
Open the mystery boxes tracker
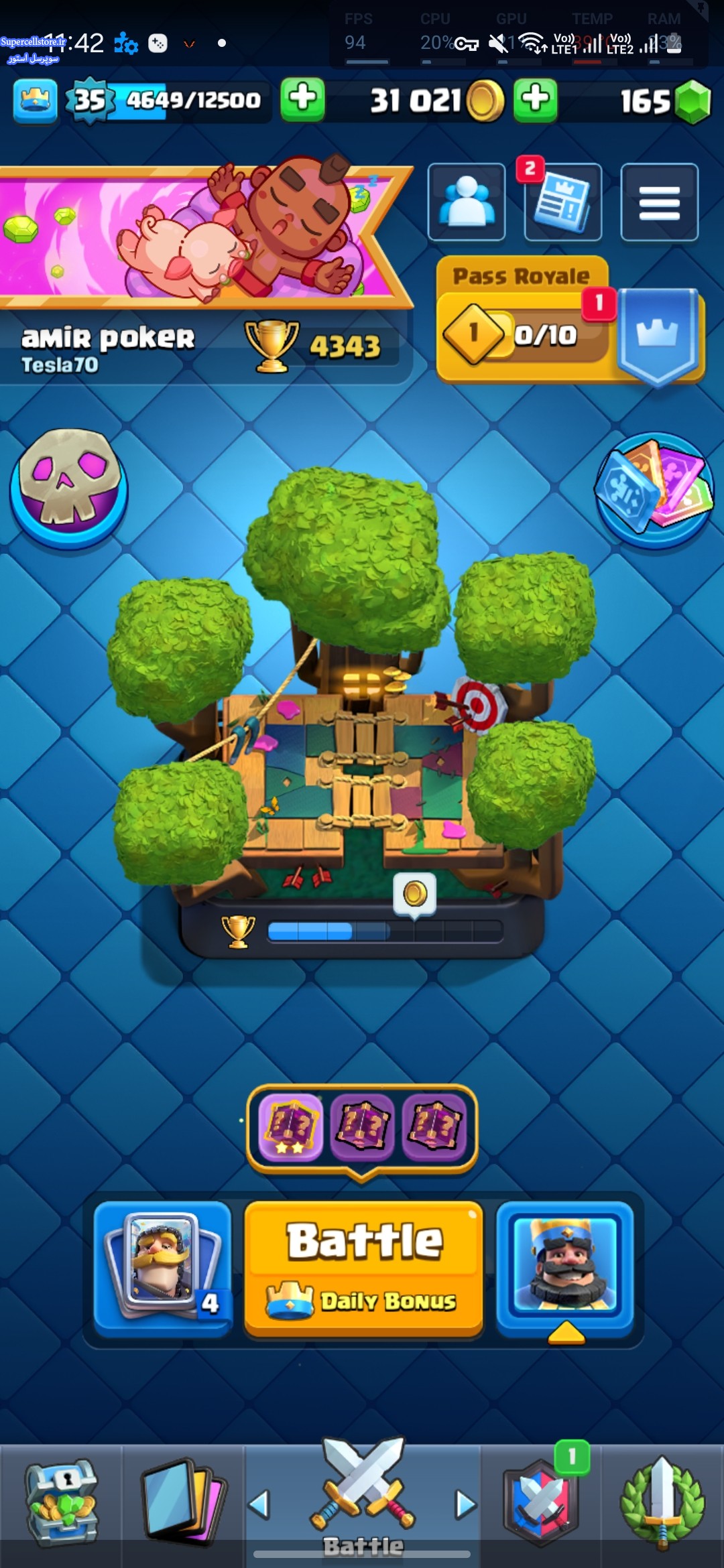362,1130
